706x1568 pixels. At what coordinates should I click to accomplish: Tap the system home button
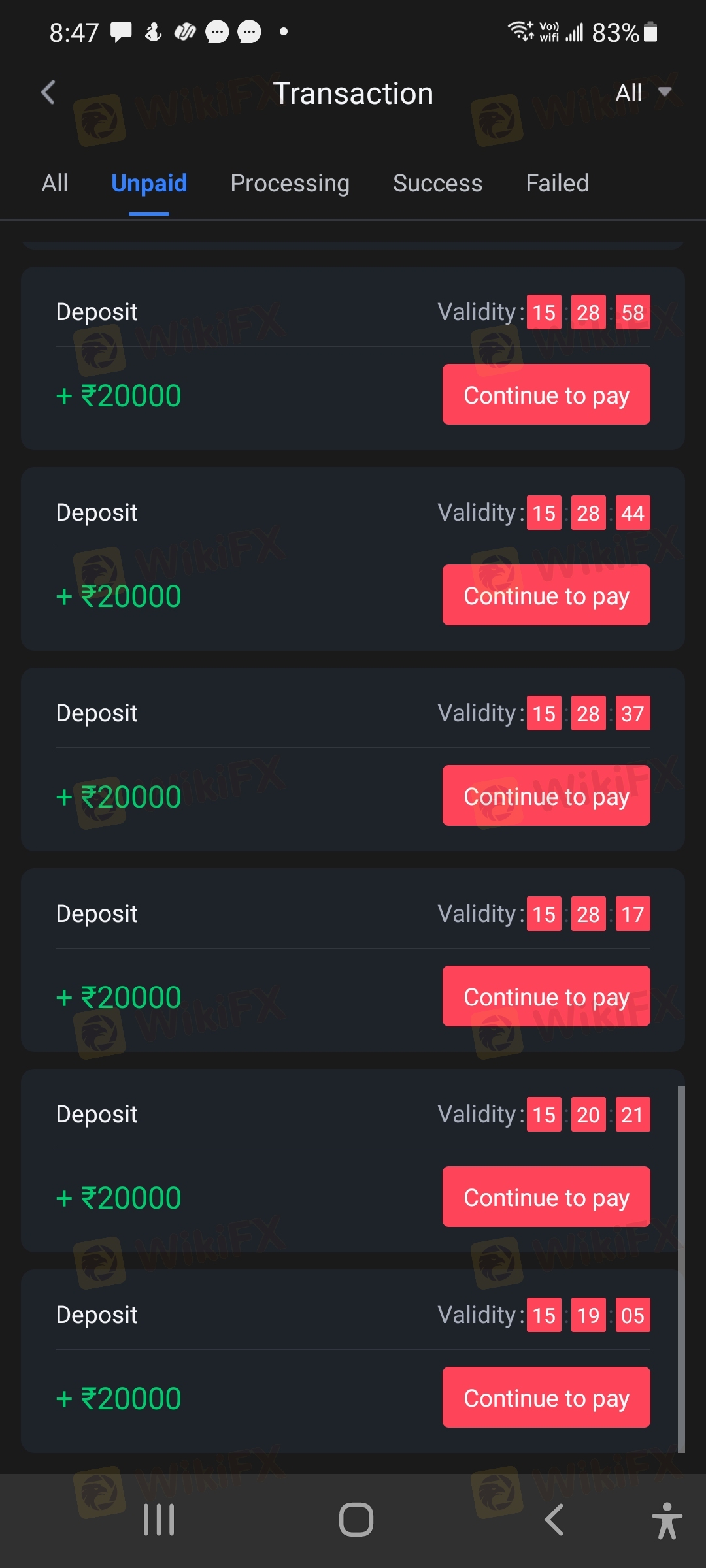point(356,1520)
